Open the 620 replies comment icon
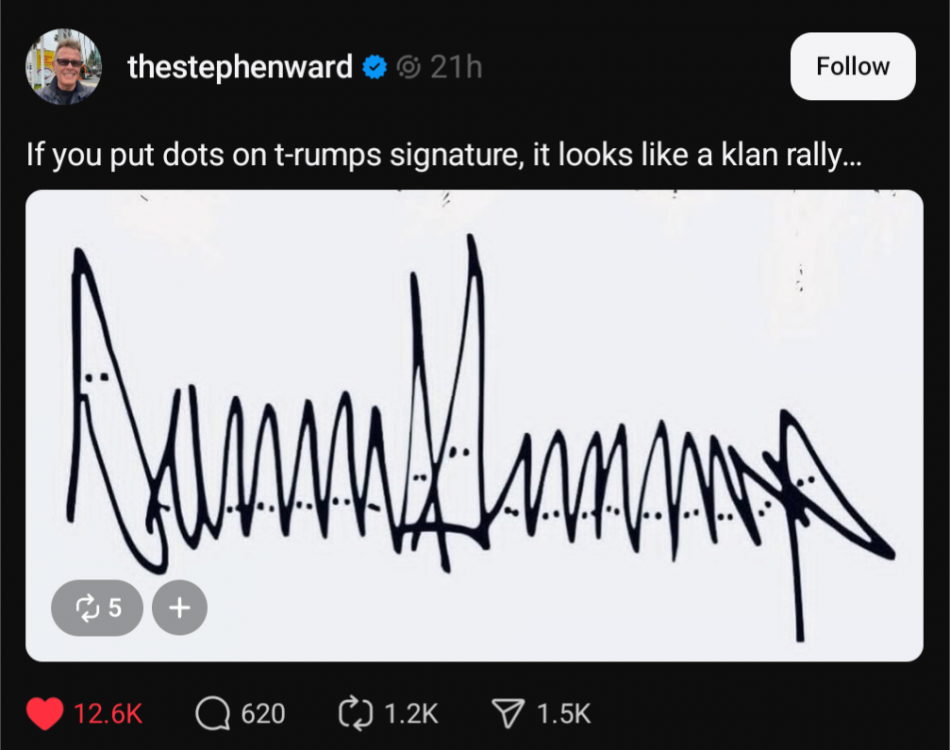Image resolution: width=950 pixels, height=750 pixels. tap(212, 713)
